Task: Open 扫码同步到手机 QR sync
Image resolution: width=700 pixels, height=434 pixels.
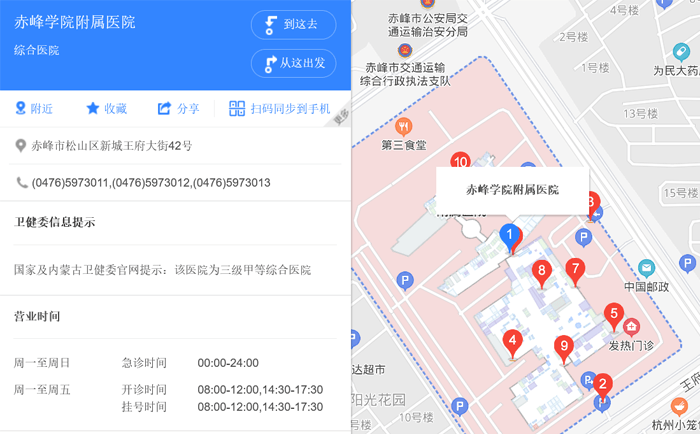Action: [279, 109]
